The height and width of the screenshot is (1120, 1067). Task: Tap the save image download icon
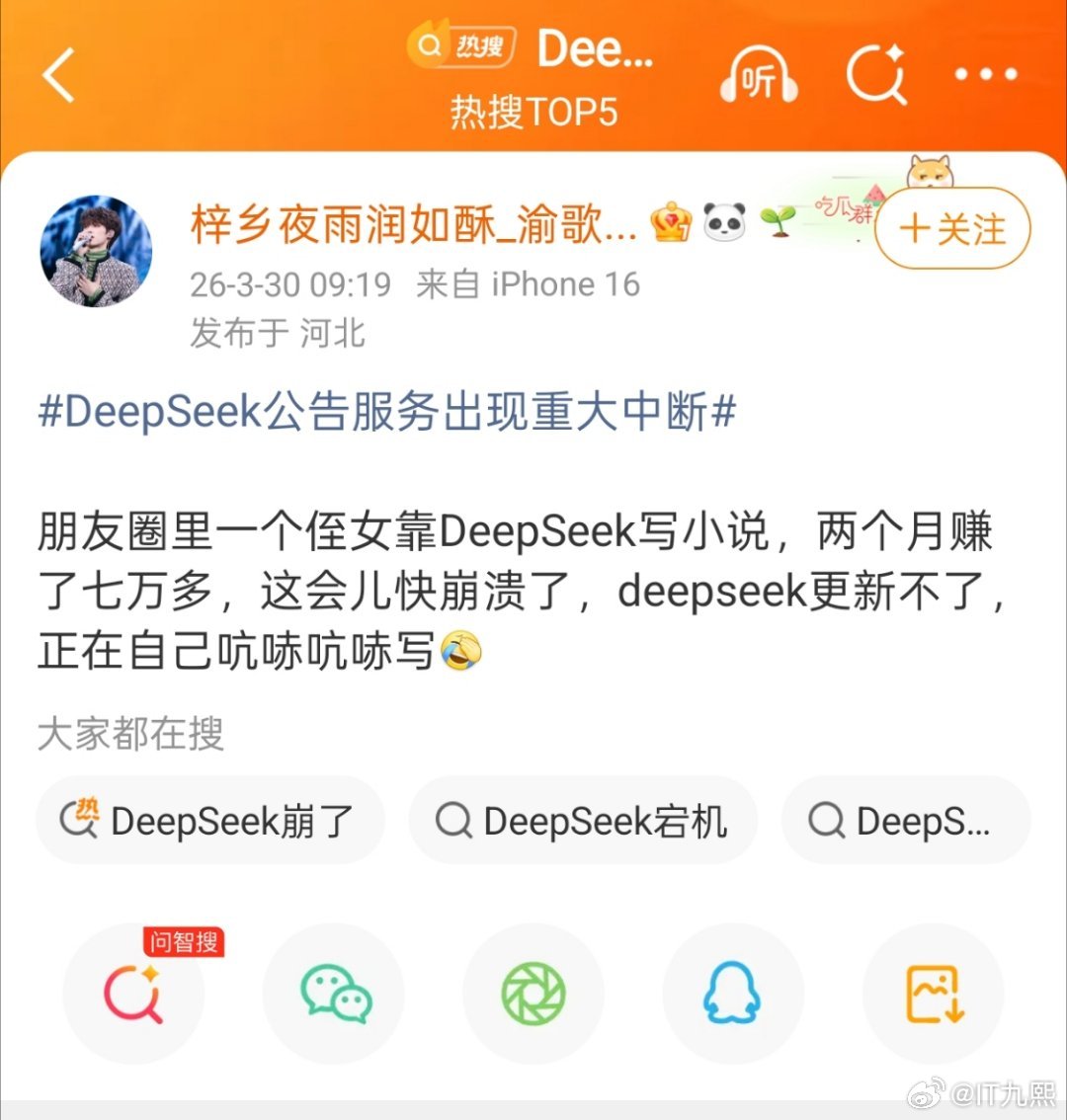(x=933, y=995)
